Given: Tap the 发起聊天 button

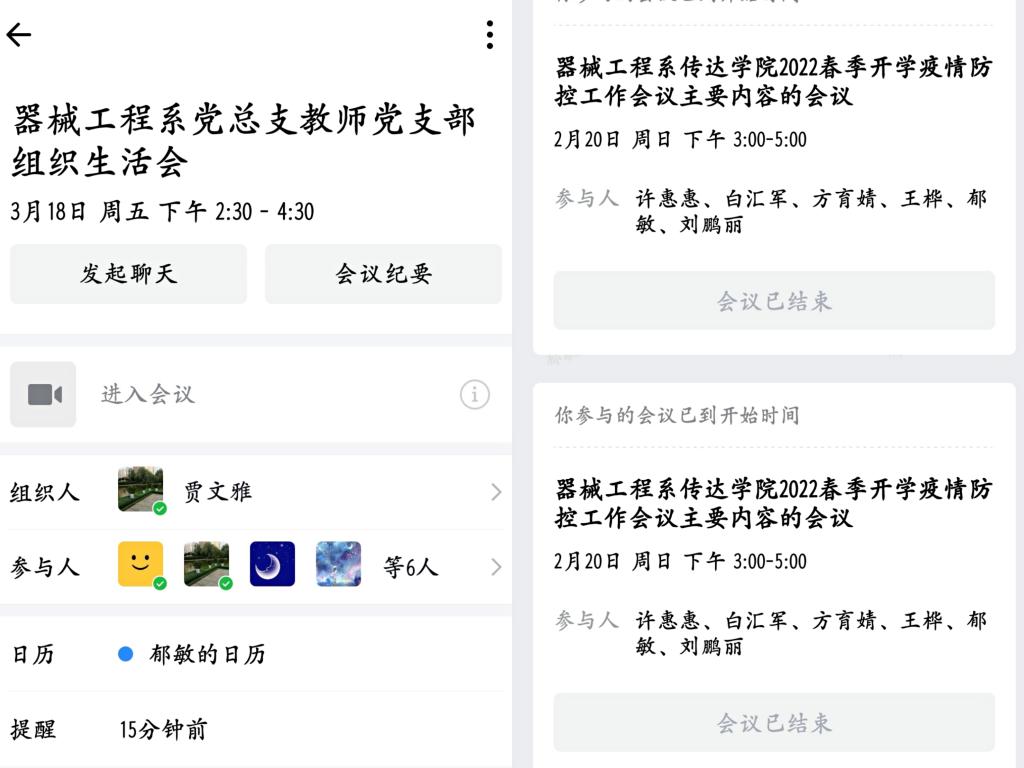Looking at the screenshot, I should pos(128,274).
